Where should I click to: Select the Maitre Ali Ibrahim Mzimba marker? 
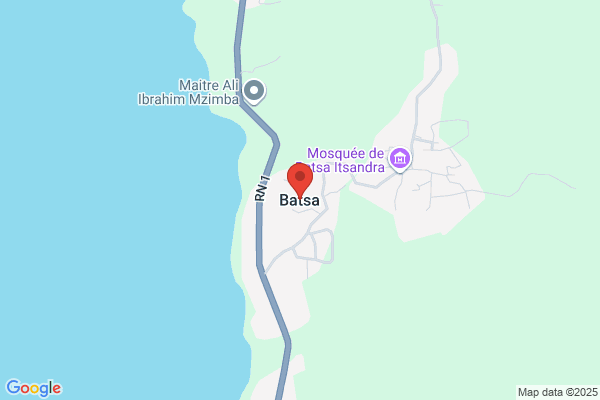pos(254,92)
